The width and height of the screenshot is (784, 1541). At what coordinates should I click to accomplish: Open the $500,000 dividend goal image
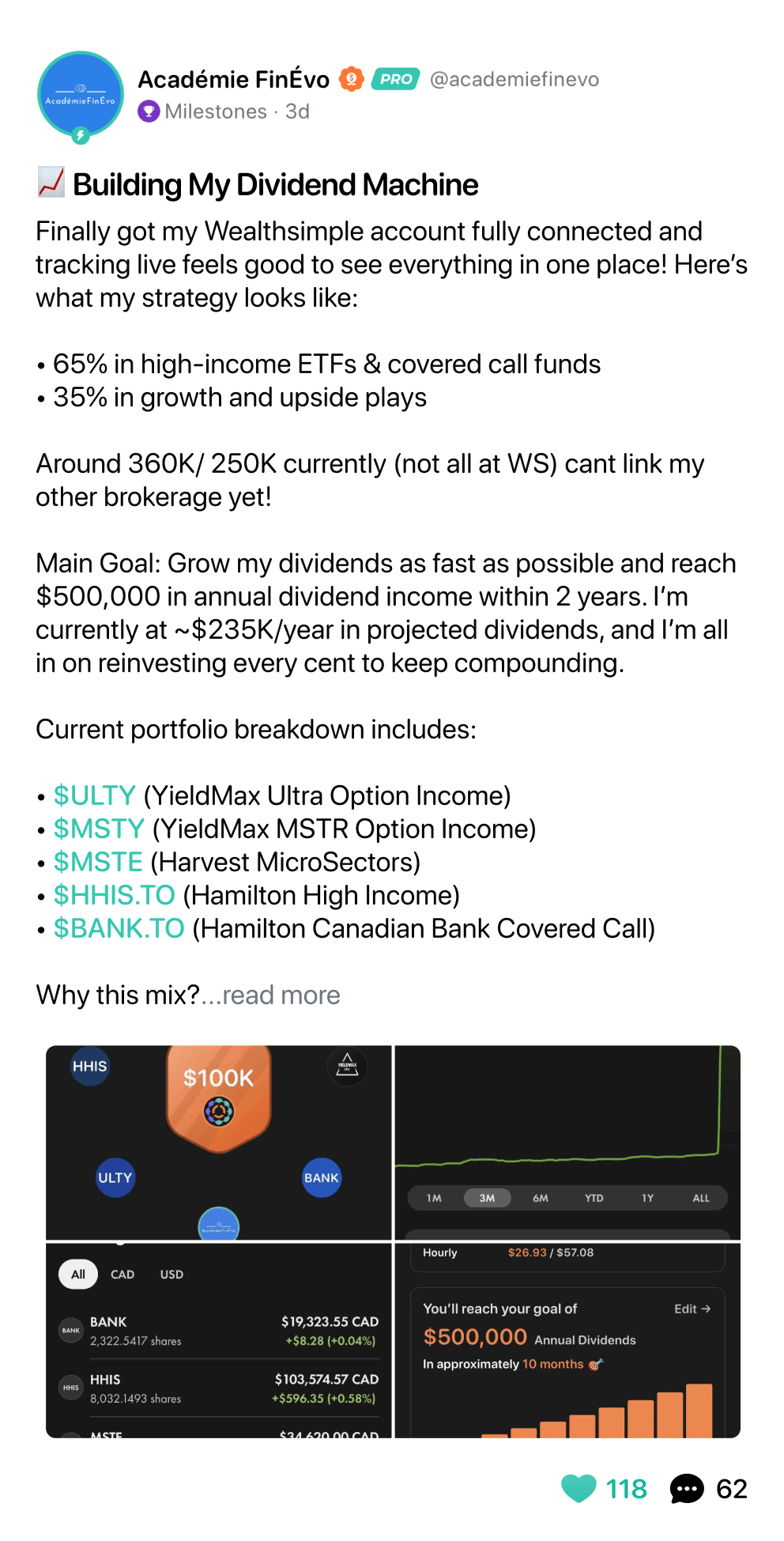[x=567, y=1340]
